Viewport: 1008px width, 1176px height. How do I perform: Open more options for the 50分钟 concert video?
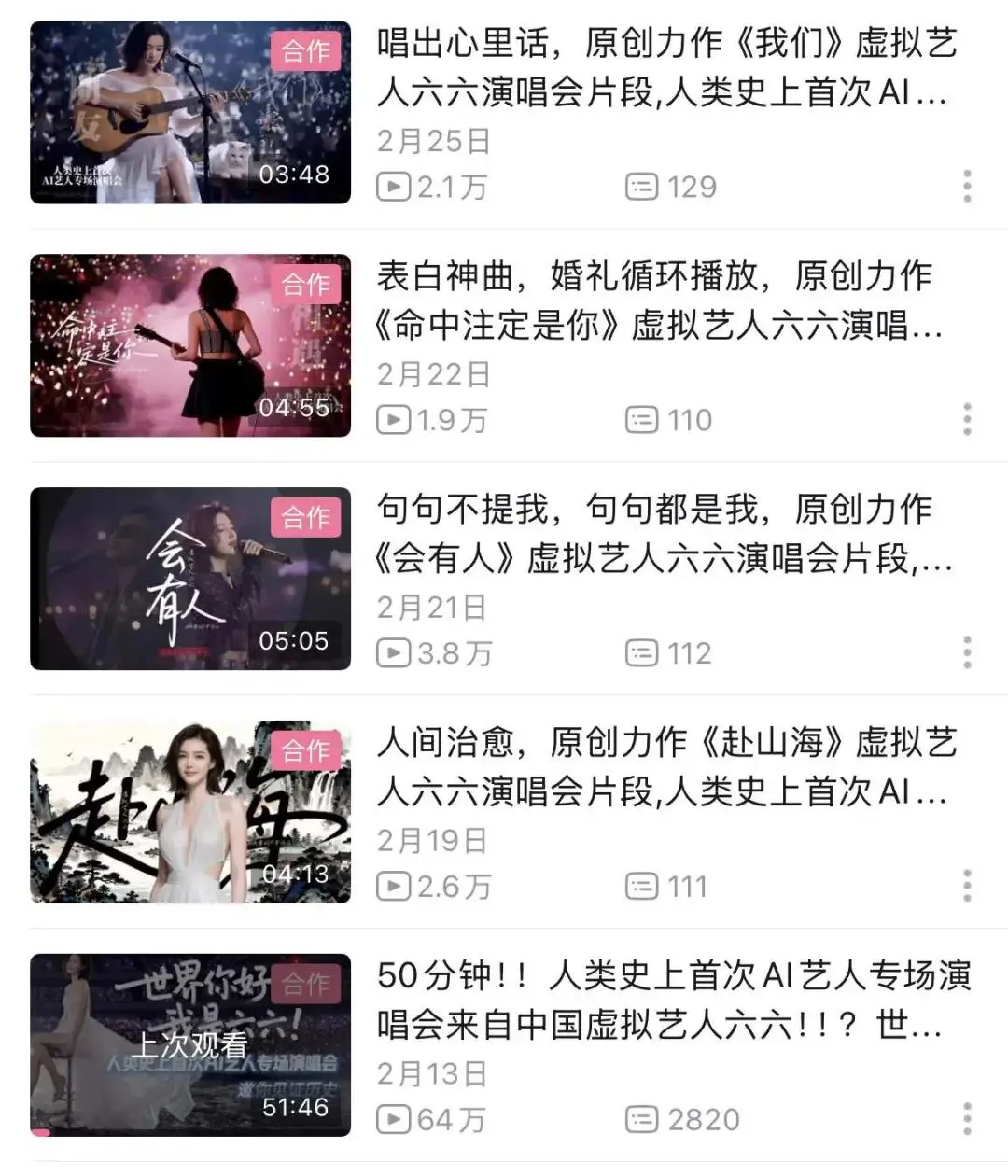tap(967, 1118)
